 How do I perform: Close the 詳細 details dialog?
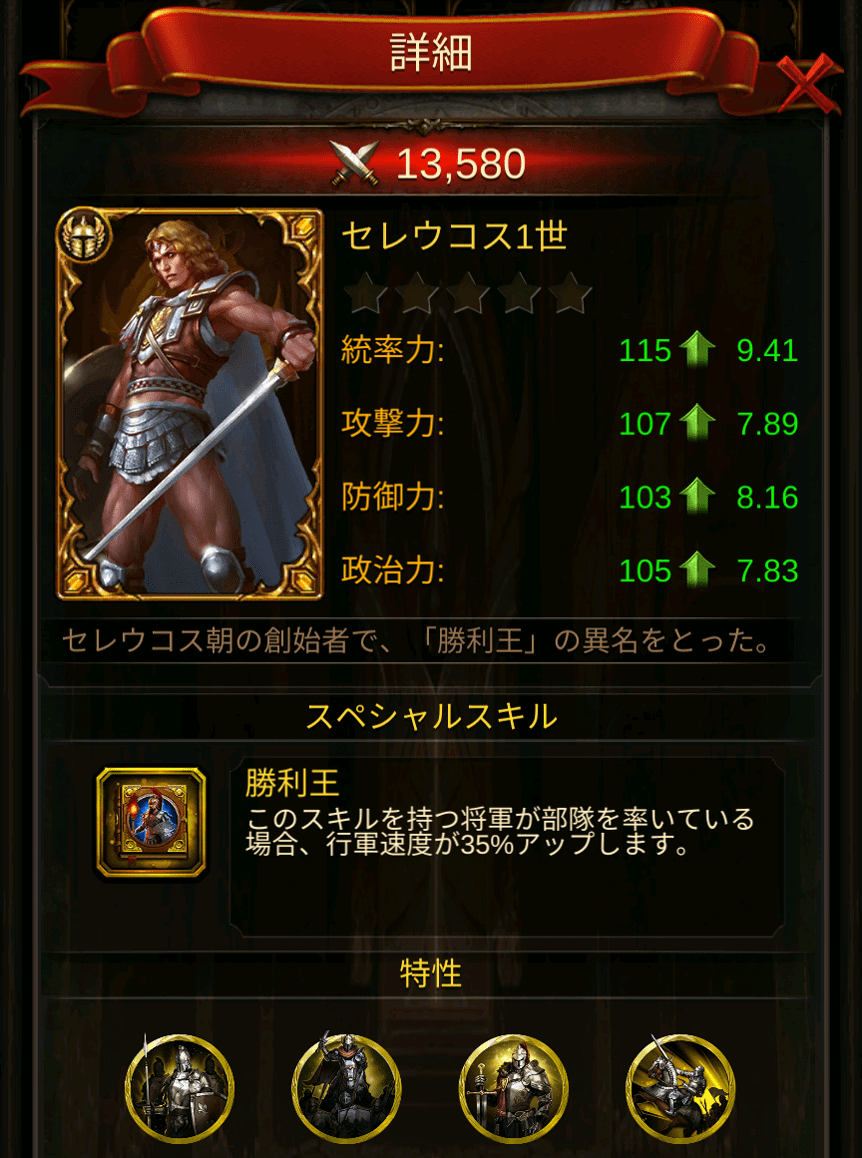(809, 83)
